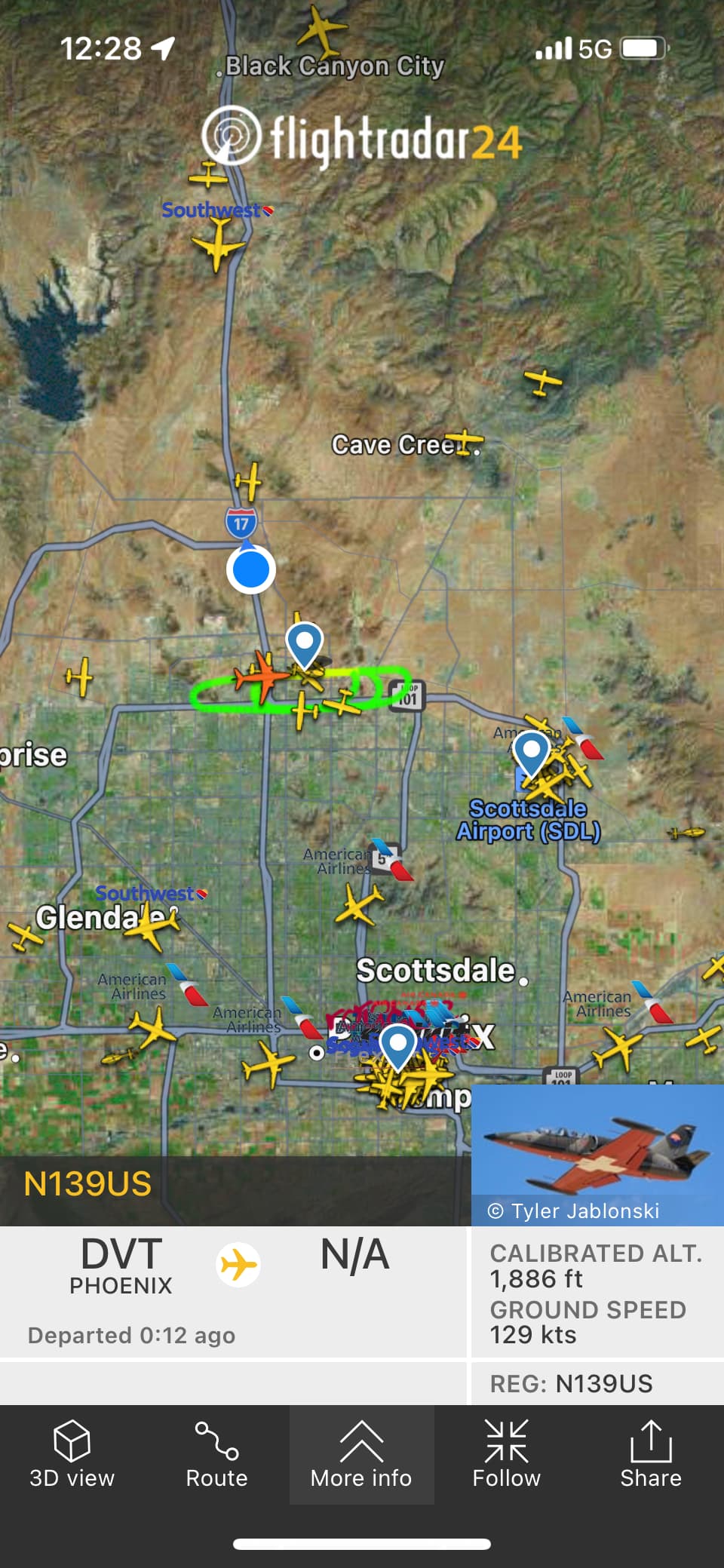Viewport: 724px width, 1568px height.
Task: Select the Scottsdale Airport (SDL) pin
Action: pos(531,752)
